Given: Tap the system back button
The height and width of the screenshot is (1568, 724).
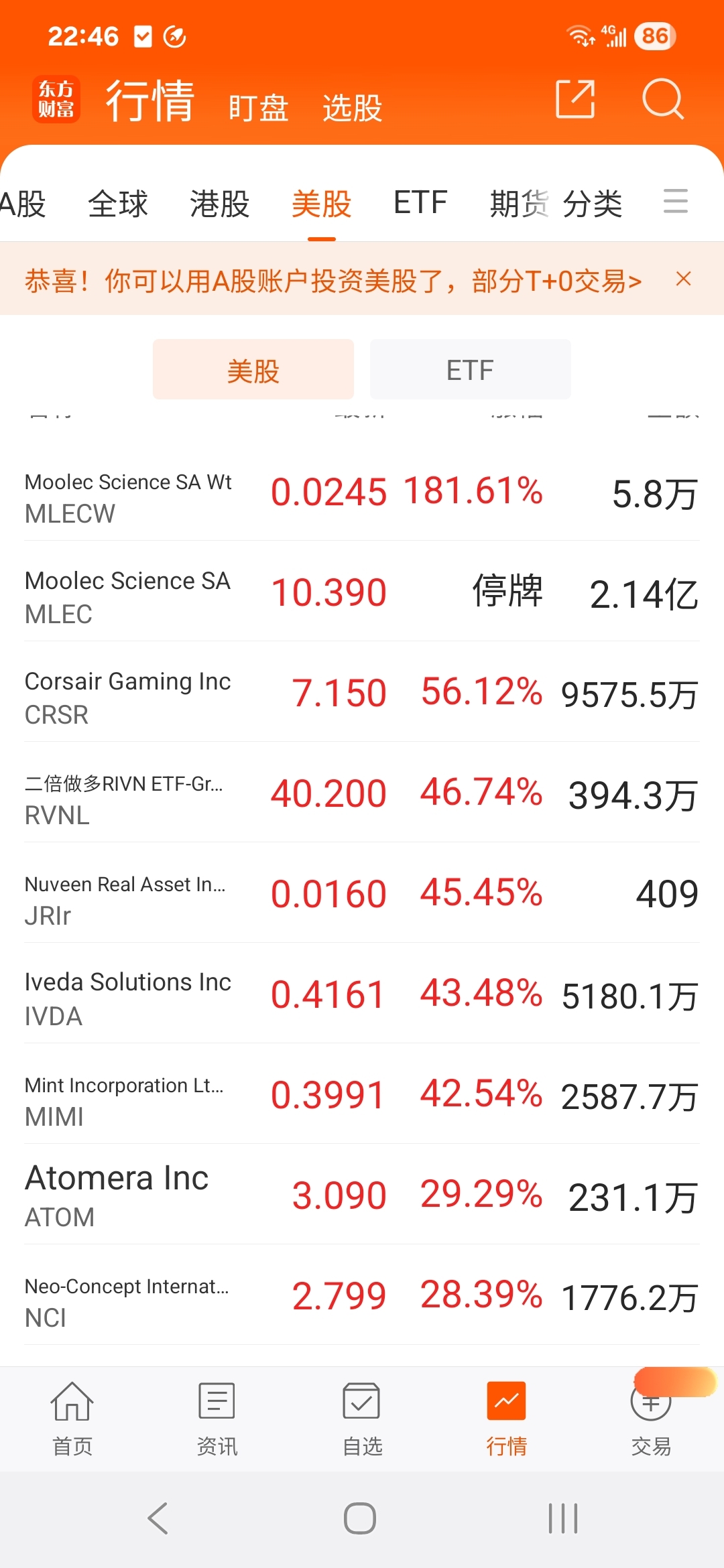Looking at the screenshot, I should tap(158, 1518).
